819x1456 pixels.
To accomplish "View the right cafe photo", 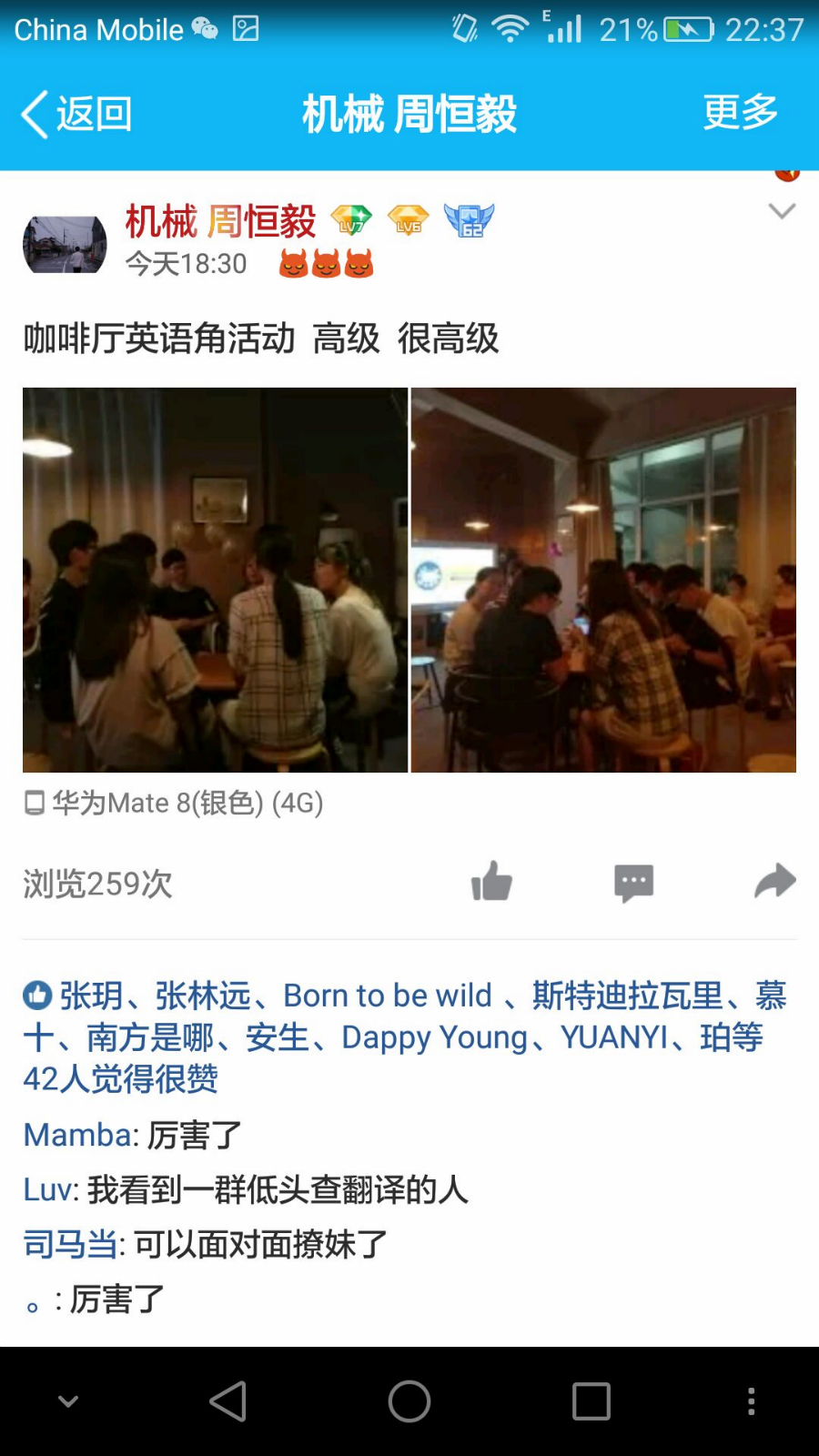I will 603,580.
